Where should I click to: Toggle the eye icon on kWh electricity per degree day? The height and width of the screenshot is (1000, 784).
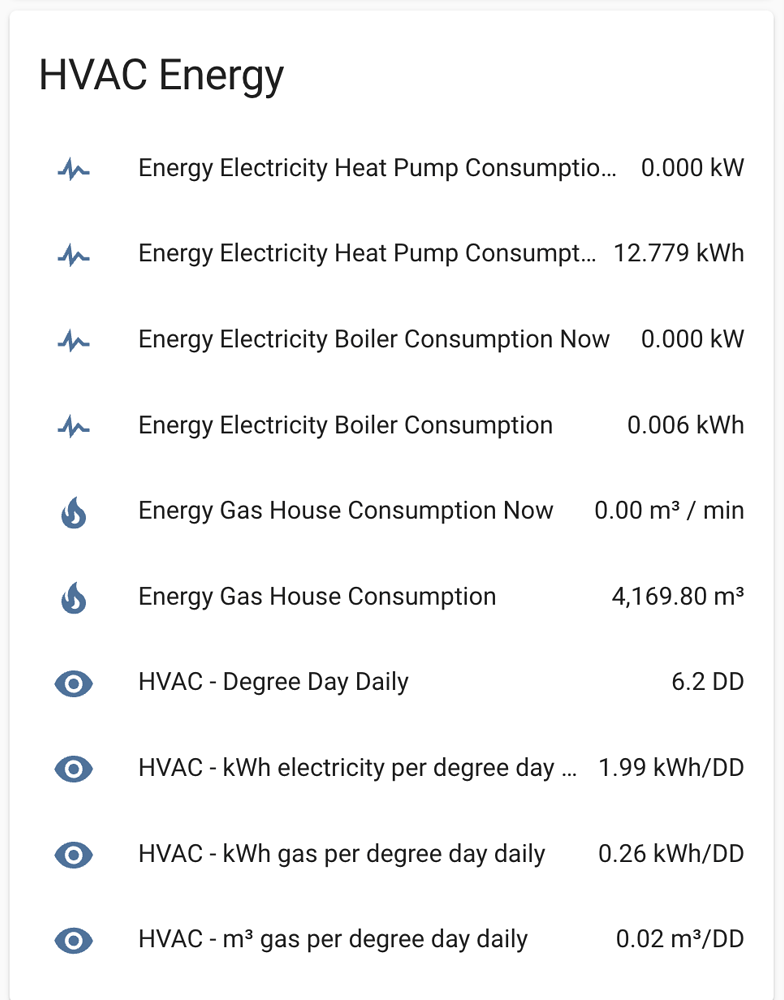pos(71,768)
